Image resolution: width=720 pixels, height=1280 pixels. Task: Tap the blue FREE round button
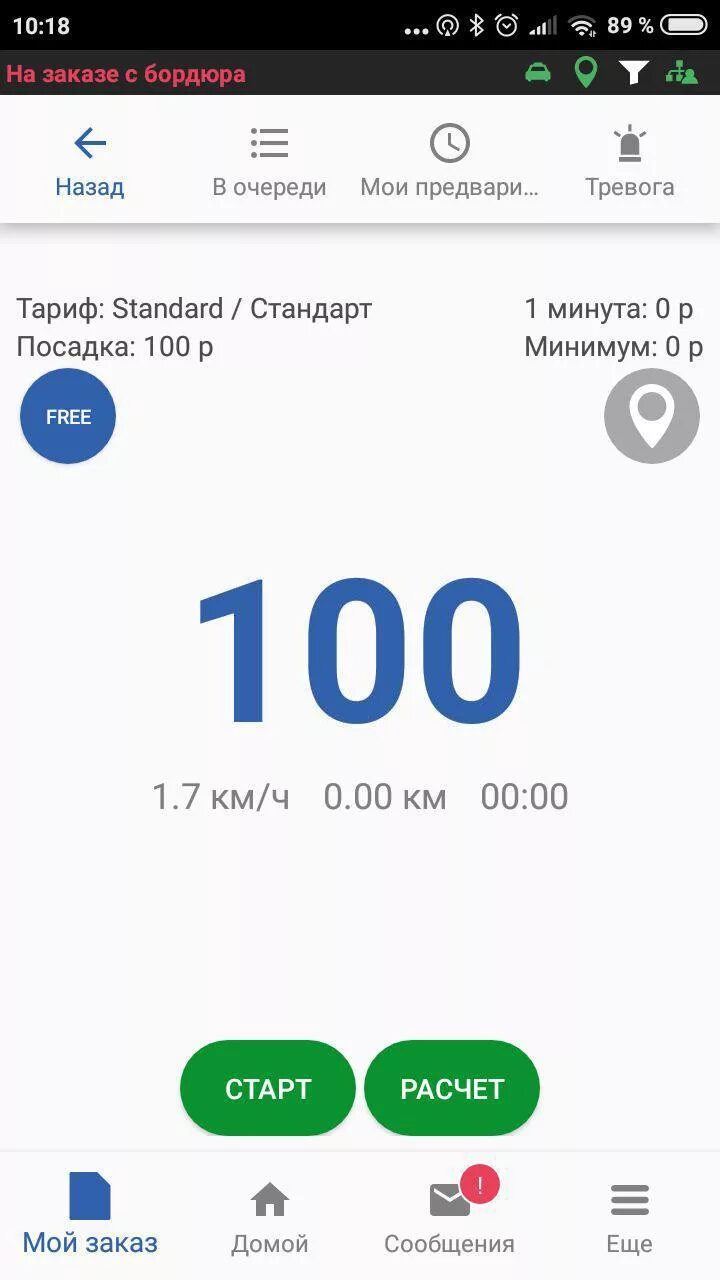pos(68,416)
